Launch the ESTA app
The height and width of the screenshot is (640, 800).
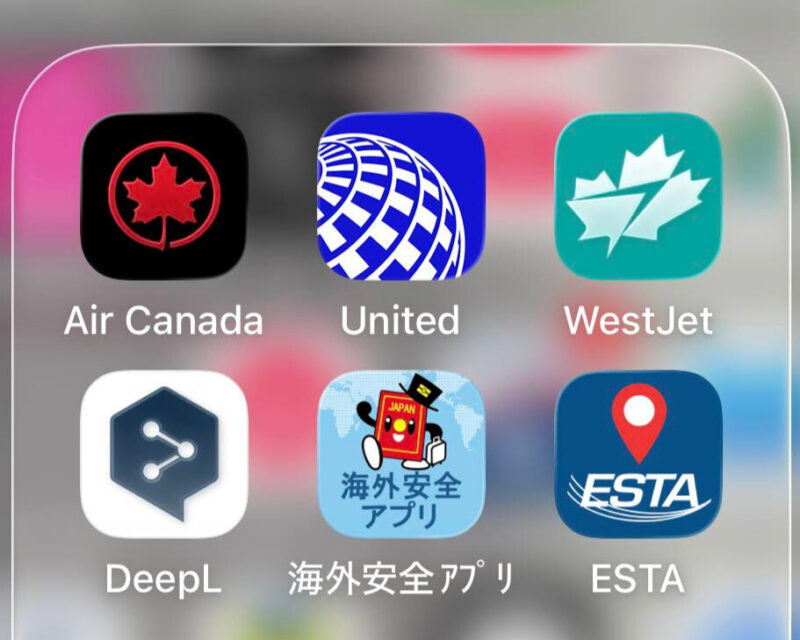638,454
